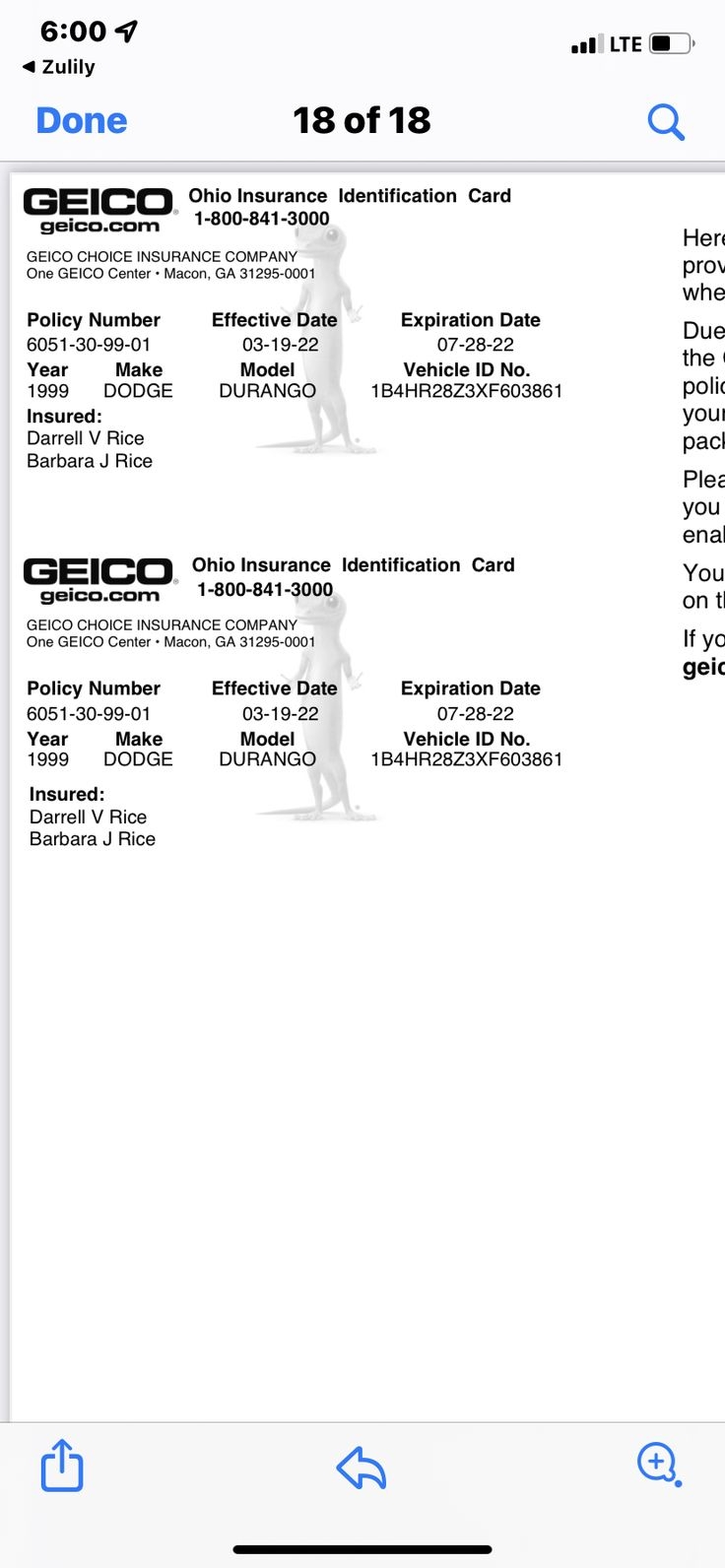Image resolution: width=725 pixels, height=1568 pixels.
Task: Return to the Zulily app
Action: (x=59, y=67)
